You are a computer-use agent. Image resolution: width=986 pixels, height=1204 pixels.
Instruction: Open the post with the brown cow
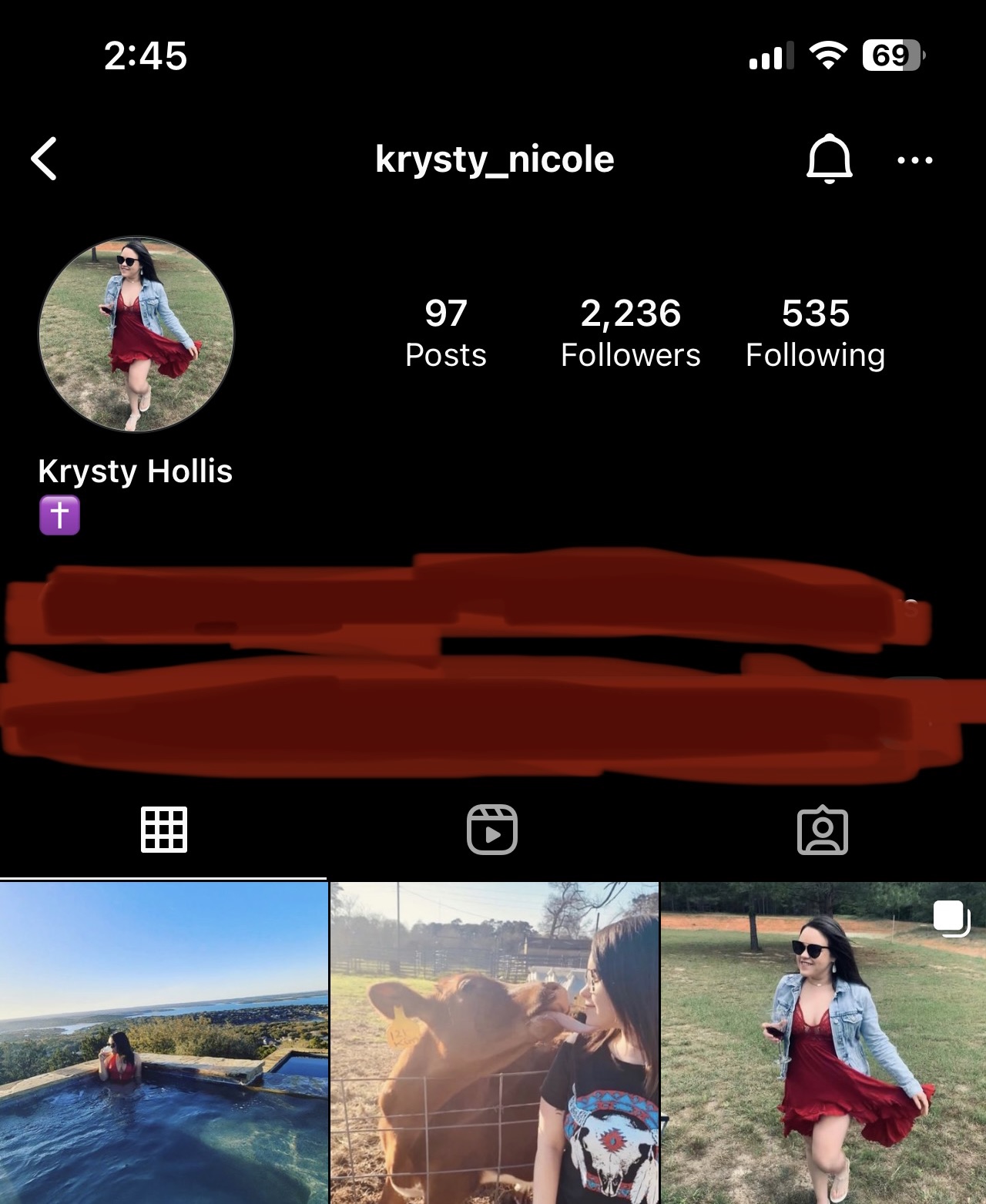494,1043
